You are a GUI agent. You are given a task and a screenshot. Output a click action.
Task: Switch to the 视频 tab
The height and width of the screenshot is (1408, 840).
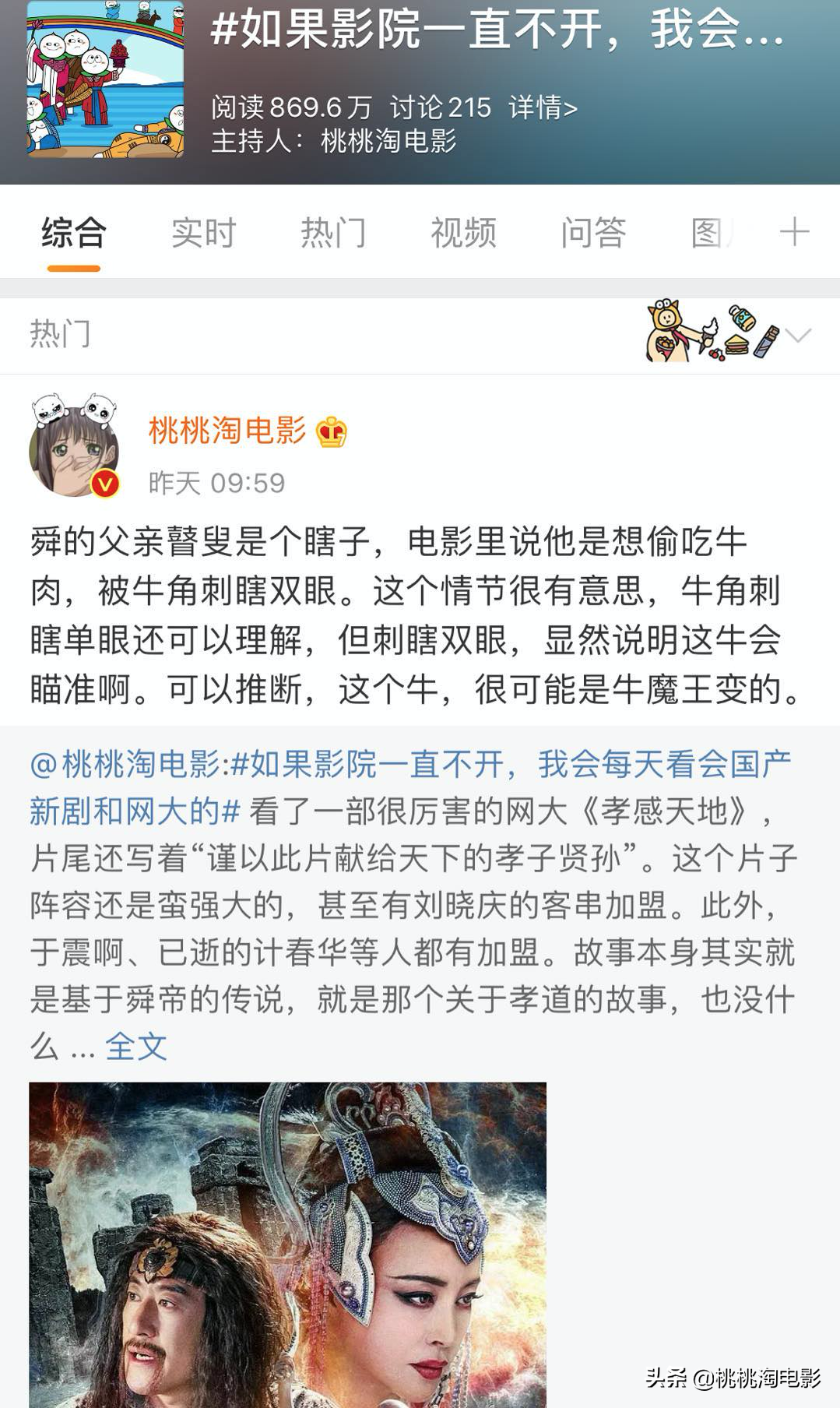coord(463,233)
